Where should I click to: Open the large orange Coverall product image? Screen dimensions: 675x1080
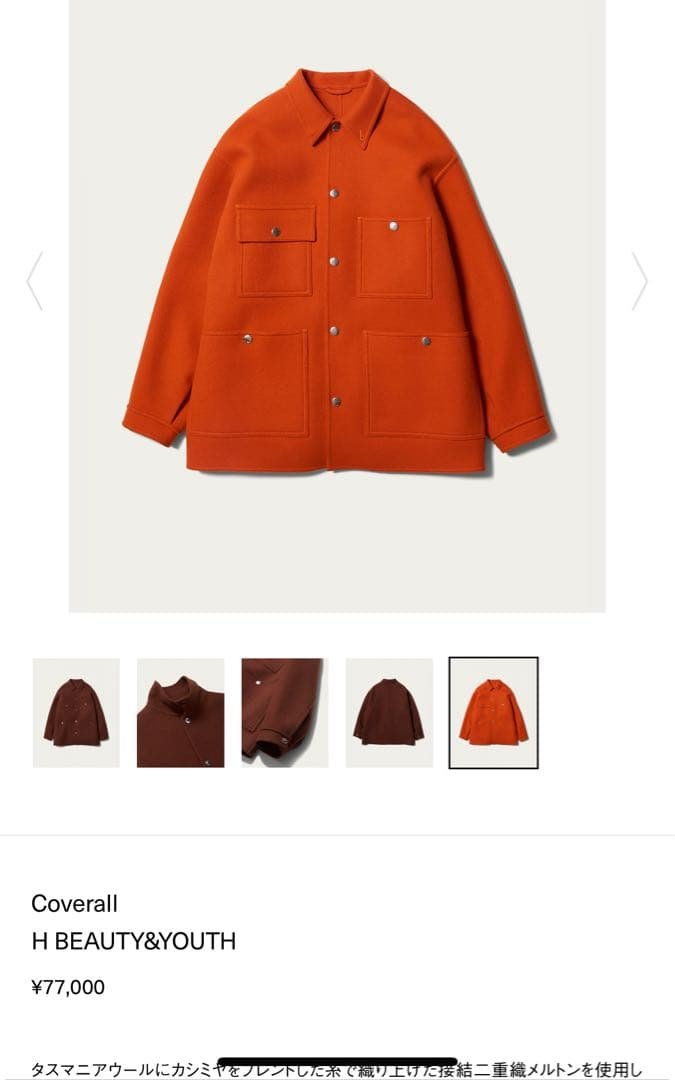(337, 300)
